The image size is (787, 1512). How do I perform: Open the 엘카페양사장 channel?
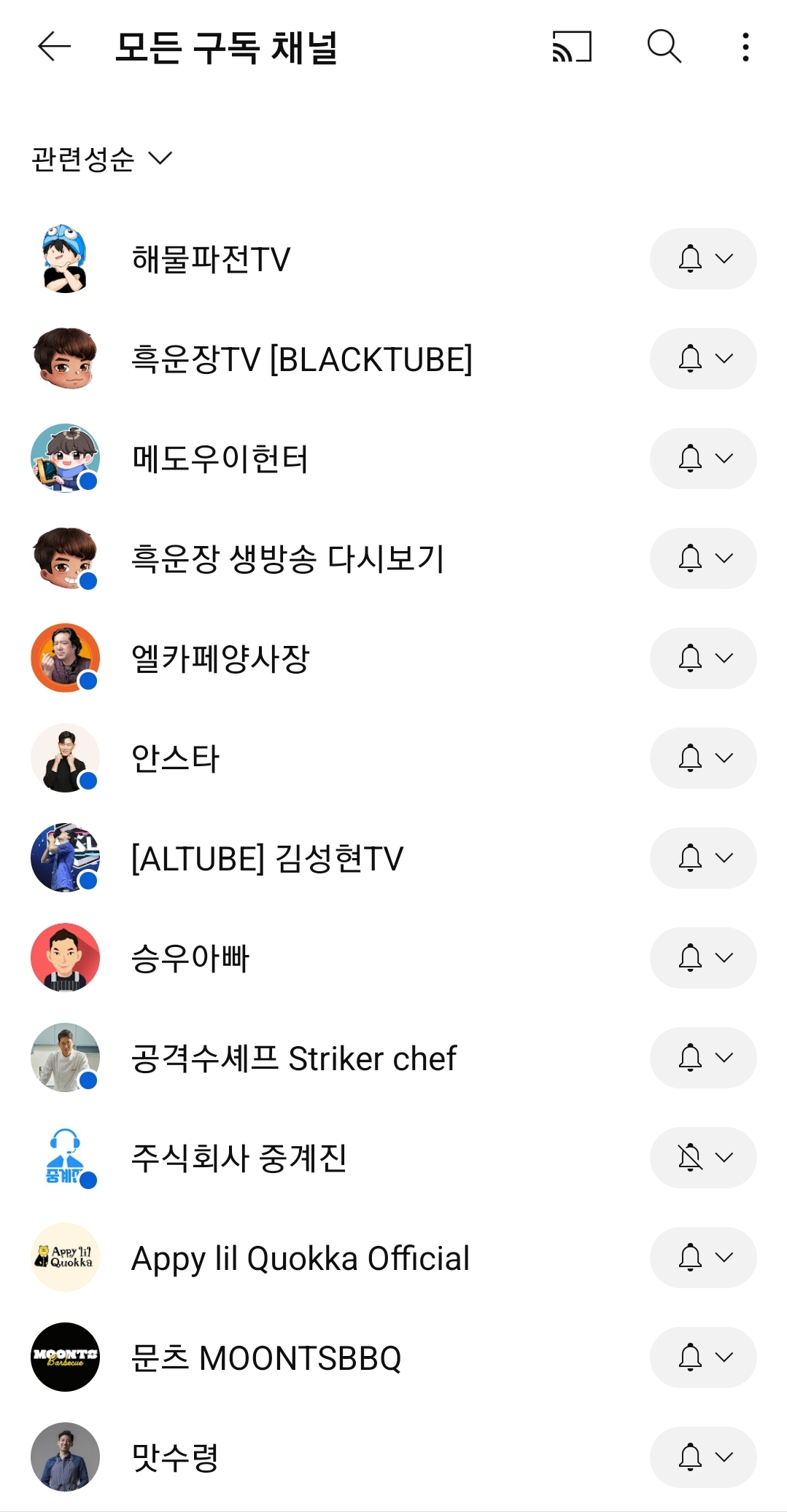click(x=220, y=658)
